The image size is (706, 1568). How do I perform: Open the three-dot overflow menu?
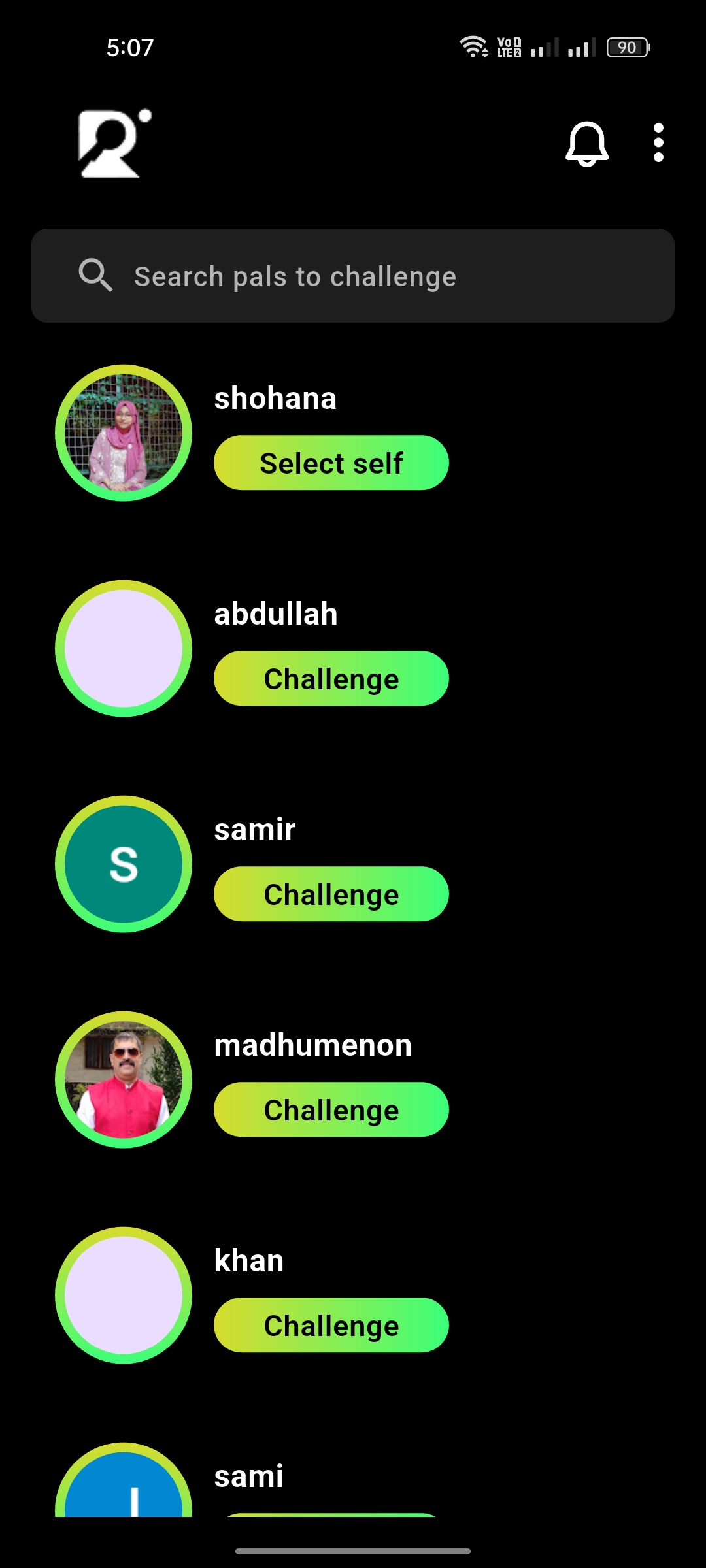658,142
